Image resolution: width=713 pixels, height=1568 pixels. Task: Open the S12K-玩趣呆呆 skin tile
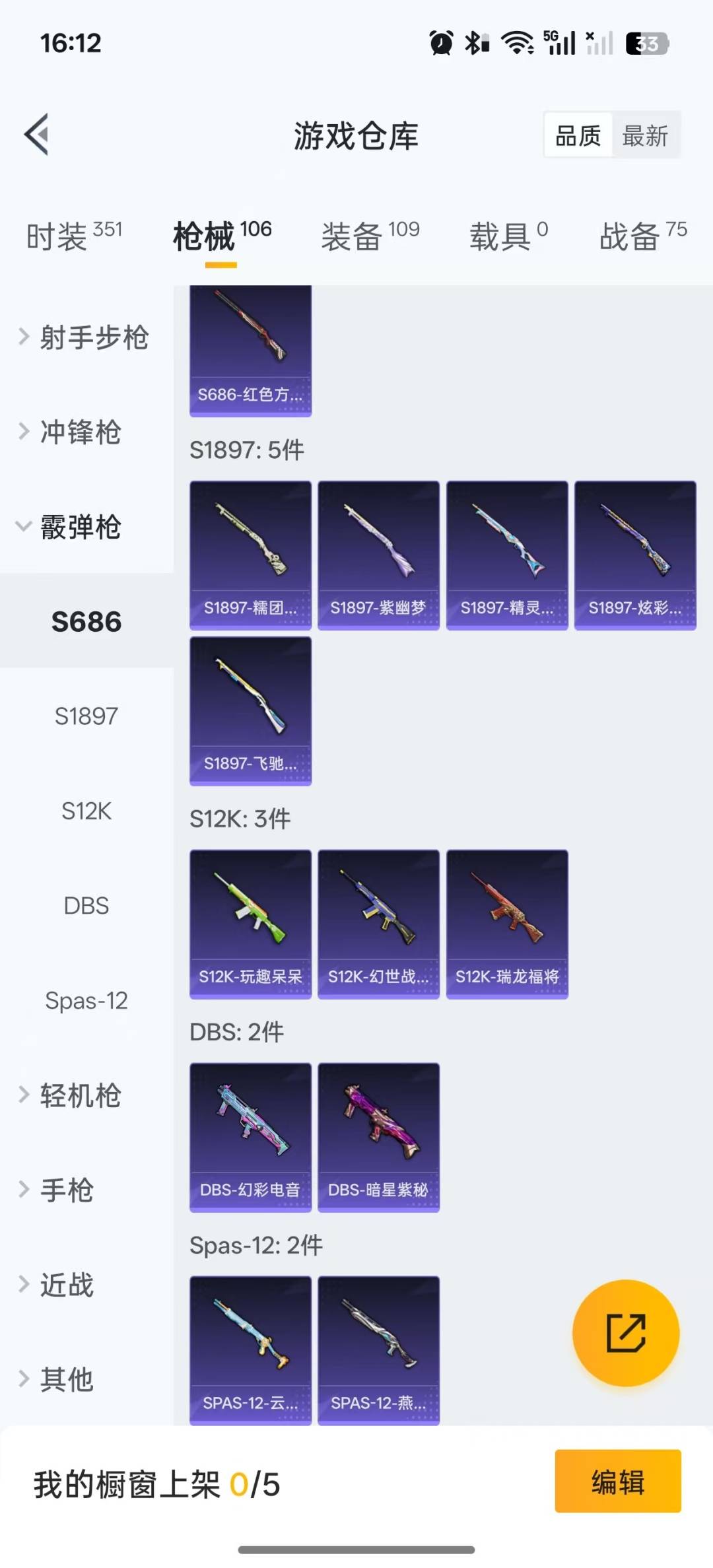click(250, 924)
